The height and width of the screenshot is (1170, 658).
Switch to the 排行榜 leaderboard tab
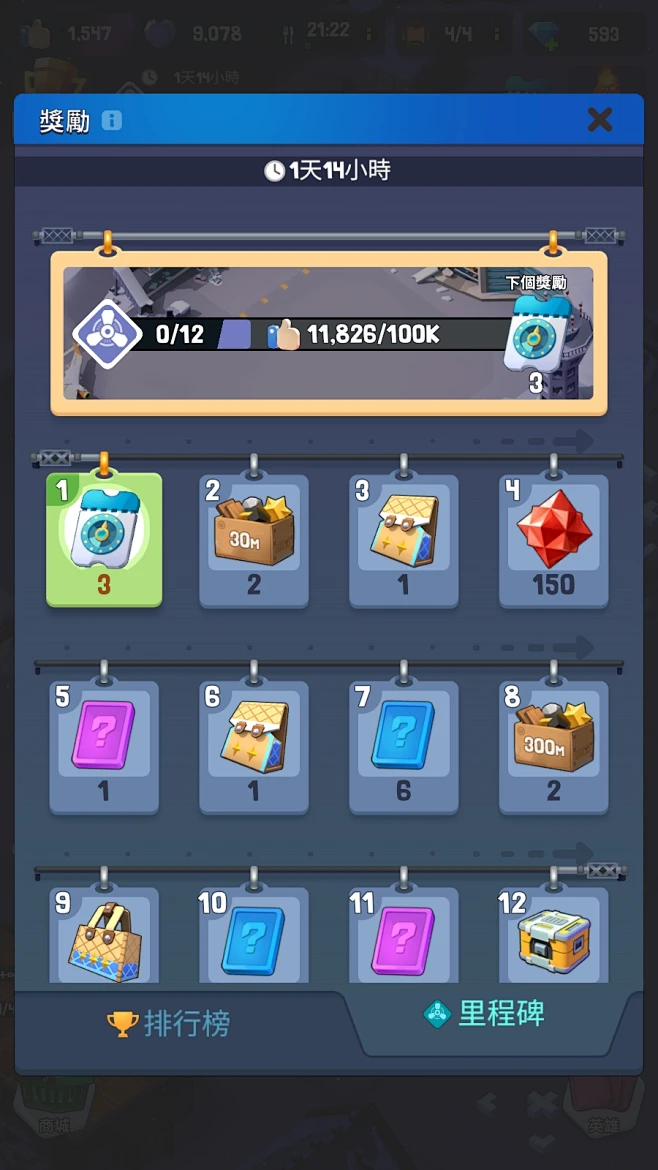[x=170, y=1023]
